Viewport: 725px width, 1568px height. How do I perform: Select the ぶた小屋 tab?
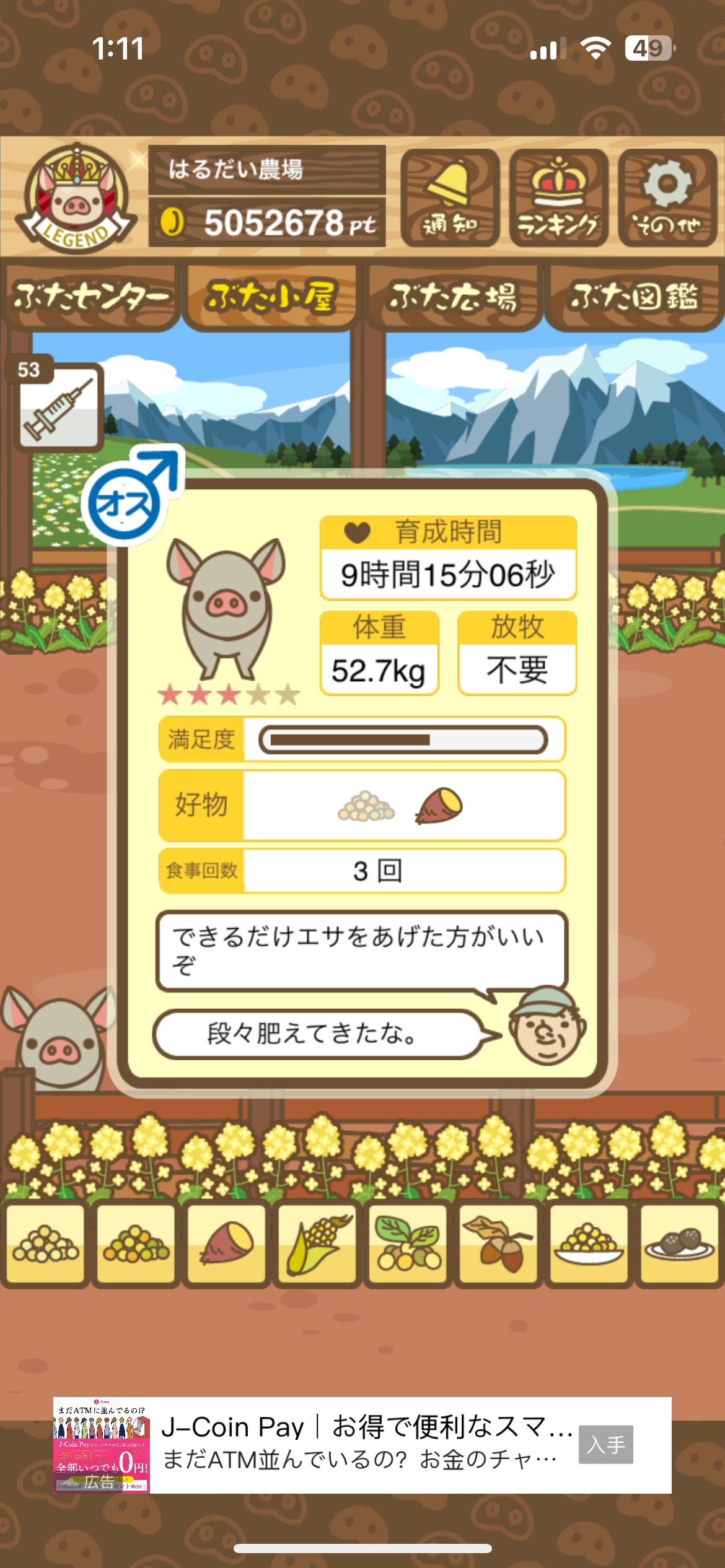click(271, 298)
